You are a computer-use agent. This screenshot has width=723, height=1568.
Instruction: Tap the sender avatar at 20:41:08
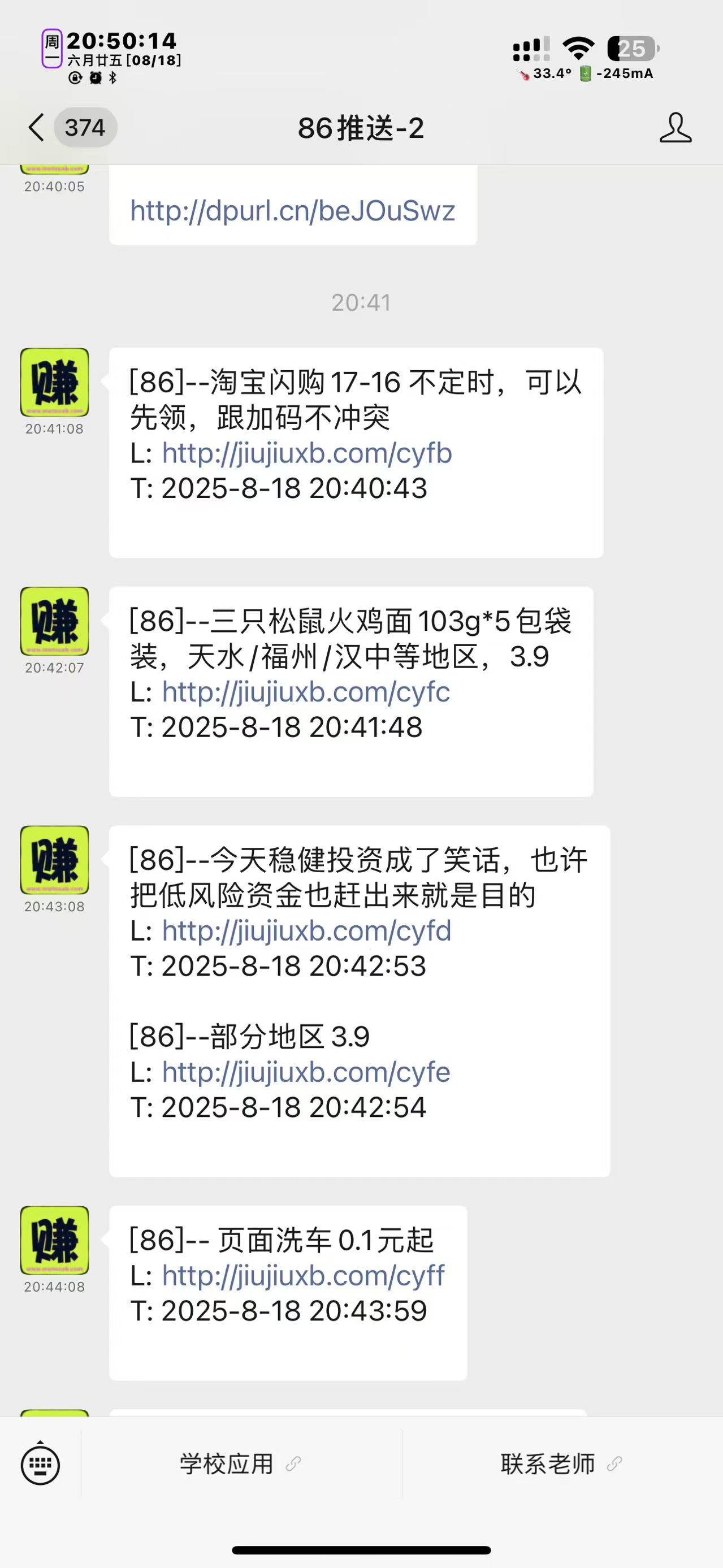(x=55, y=382)
